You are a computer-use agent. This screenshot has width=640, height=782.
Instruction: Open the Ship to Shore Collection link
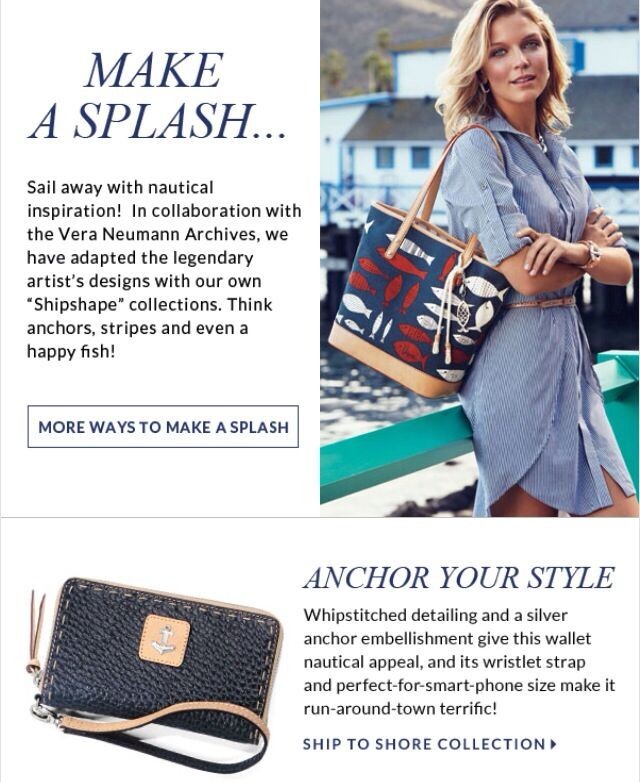[x=430, y=744]
